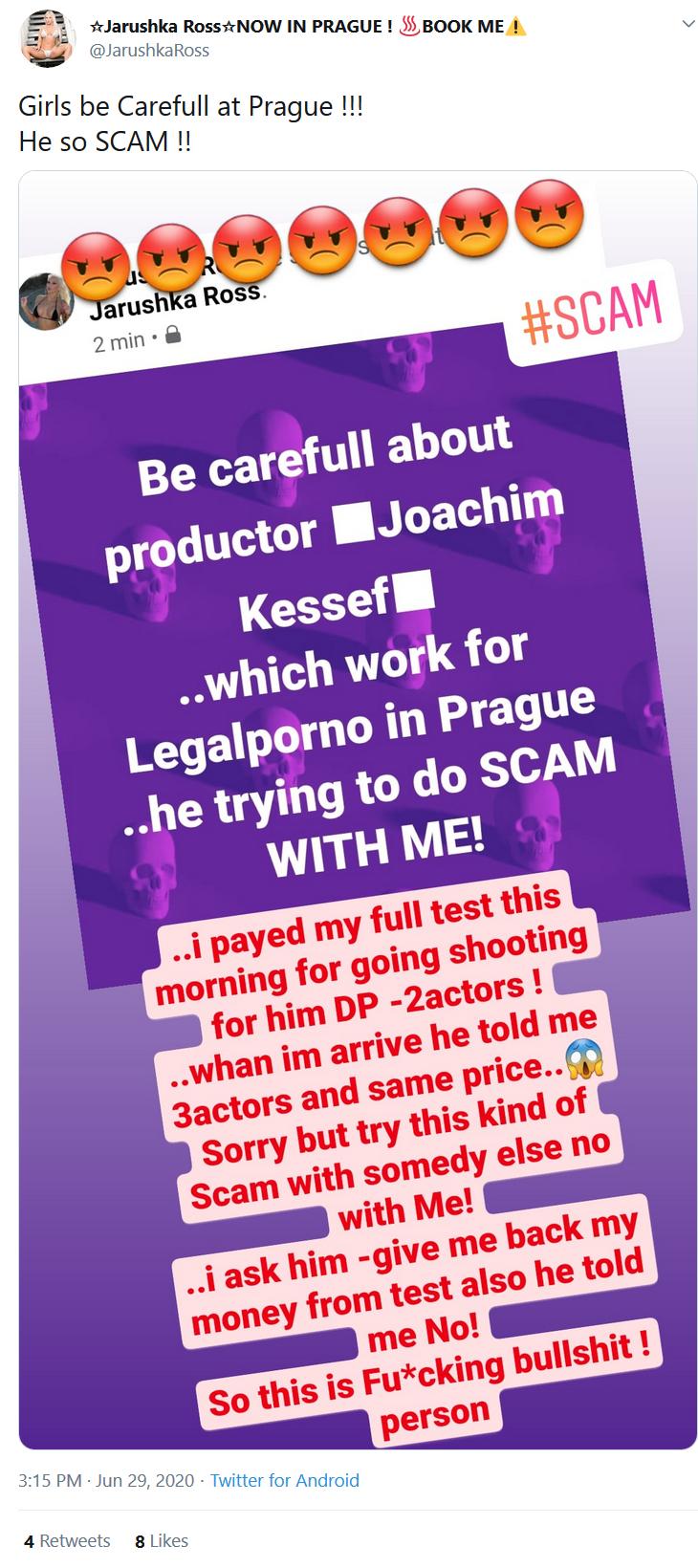Expand the attached SCAM story image
The height and width of the screenshot is (1568, 698).
359,810
